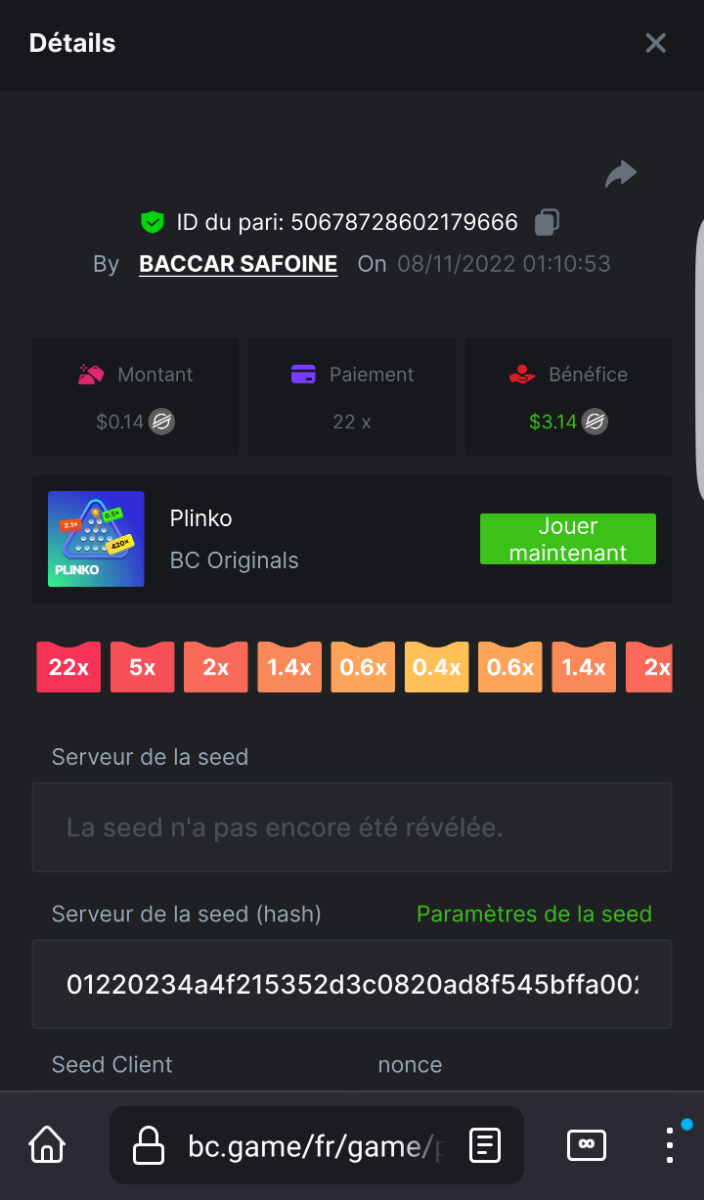Viewport: 704px width, 1200px height.
Task: Copy the bet ID
Action: (546, 222)
